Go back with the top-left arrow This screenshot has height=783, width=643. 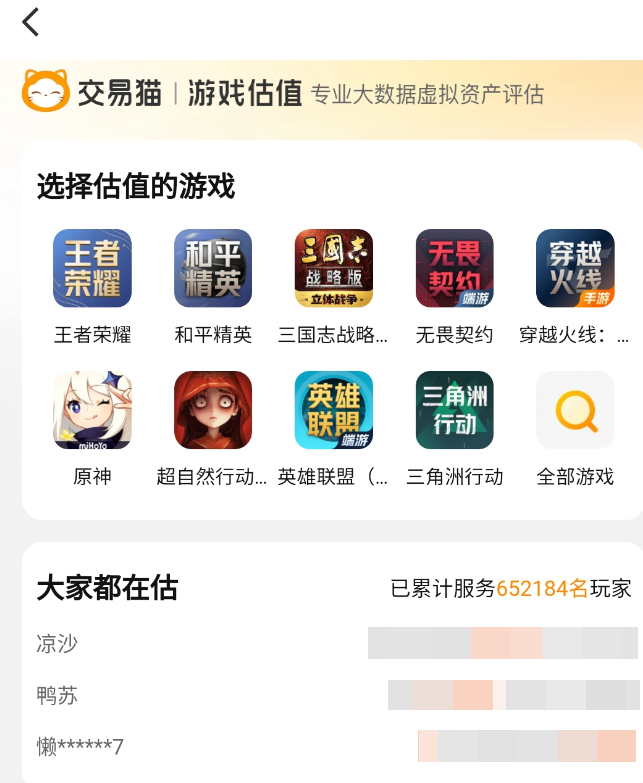(x=31, y=22)
